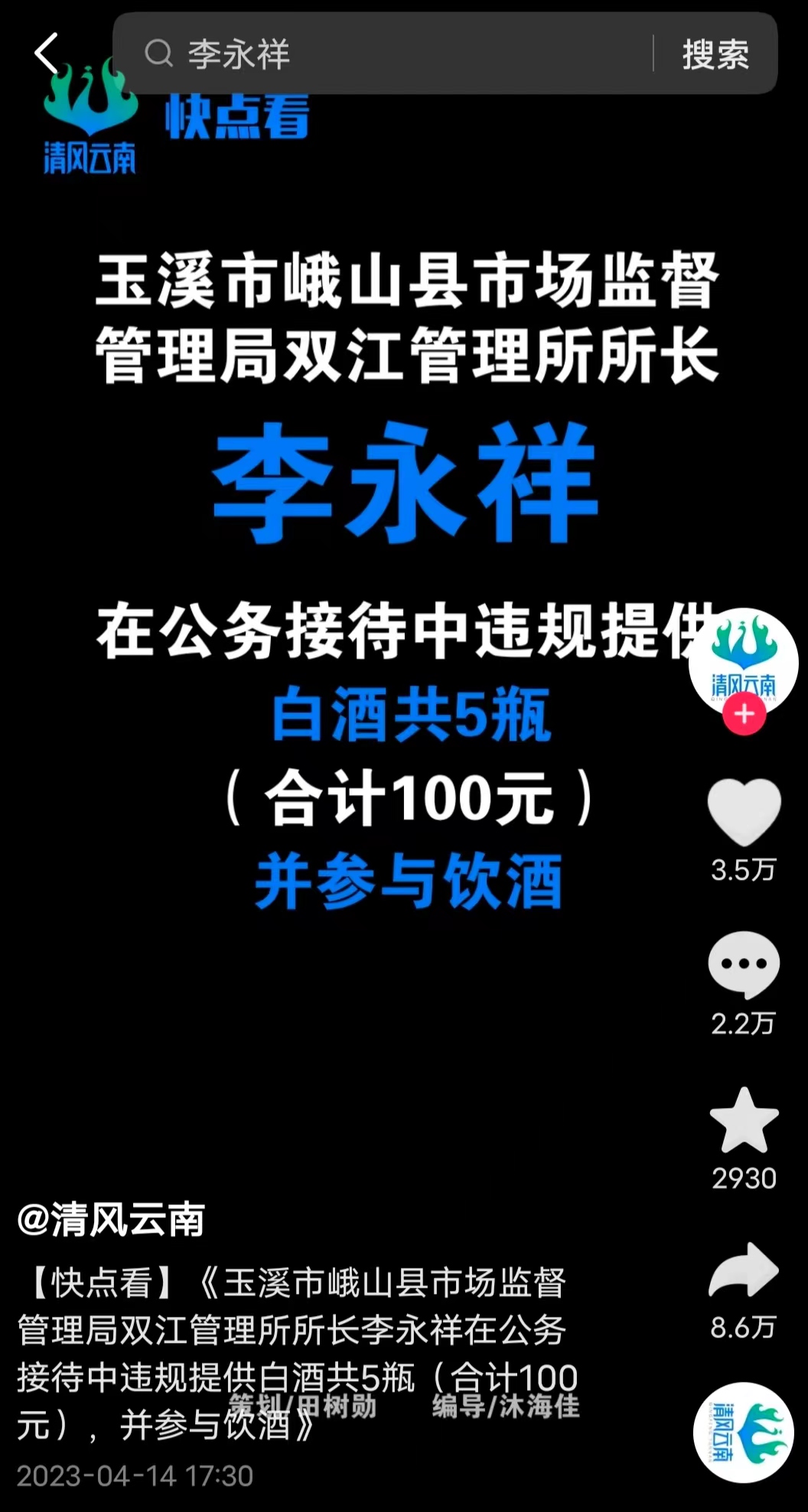Viewport: 808px width, 1512px height.
Task: Favorite the video with the star icon
Action: click(744, 1121)
